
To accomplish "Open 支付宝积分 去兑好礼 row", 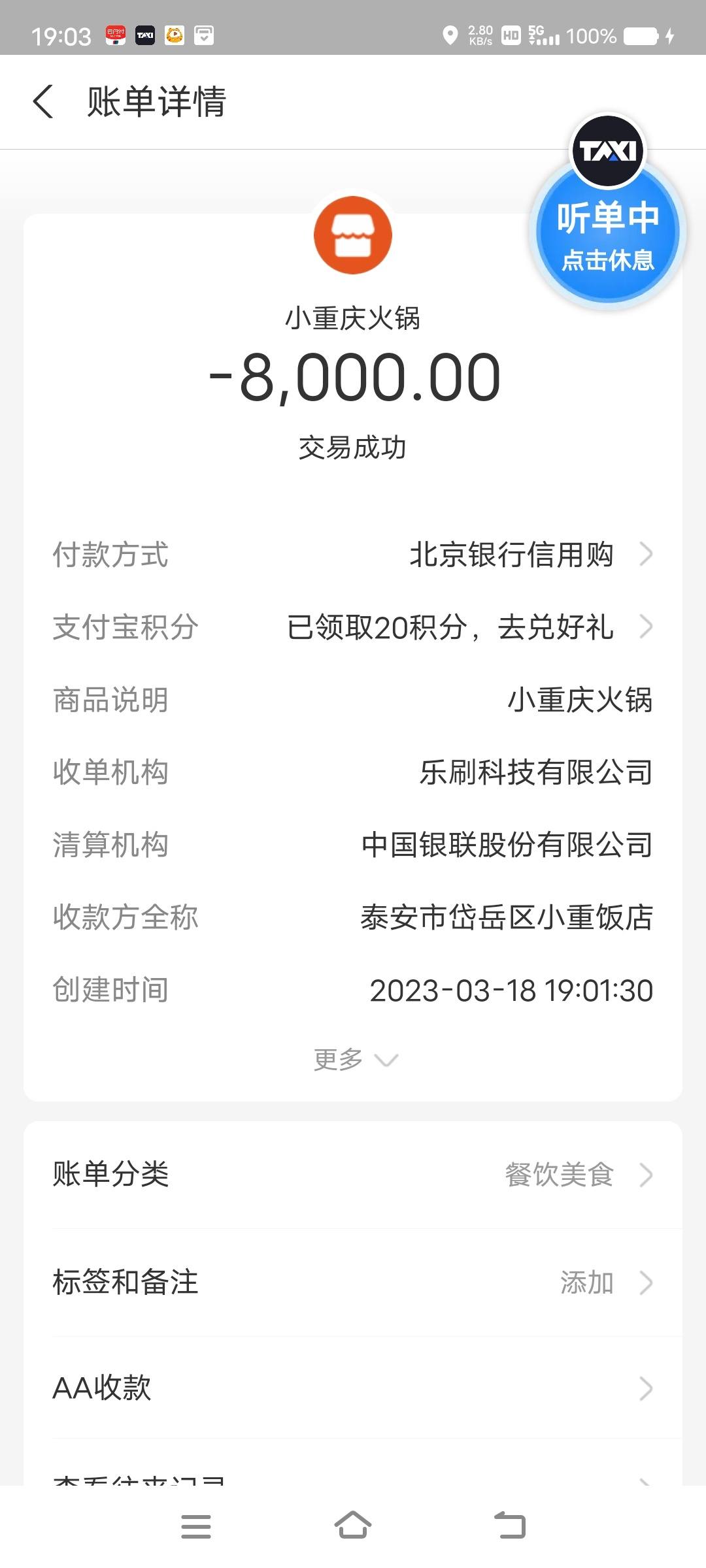I will point(353,627).
